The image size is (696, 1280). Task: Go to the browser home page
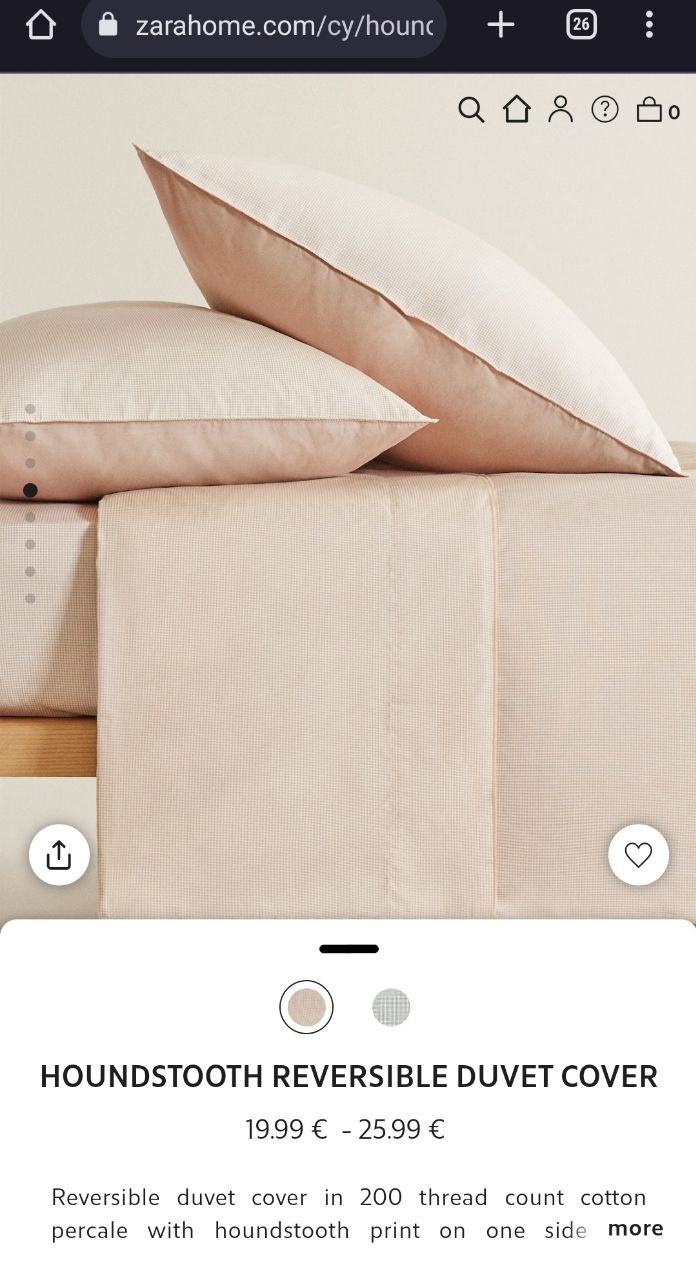(40, 25)
